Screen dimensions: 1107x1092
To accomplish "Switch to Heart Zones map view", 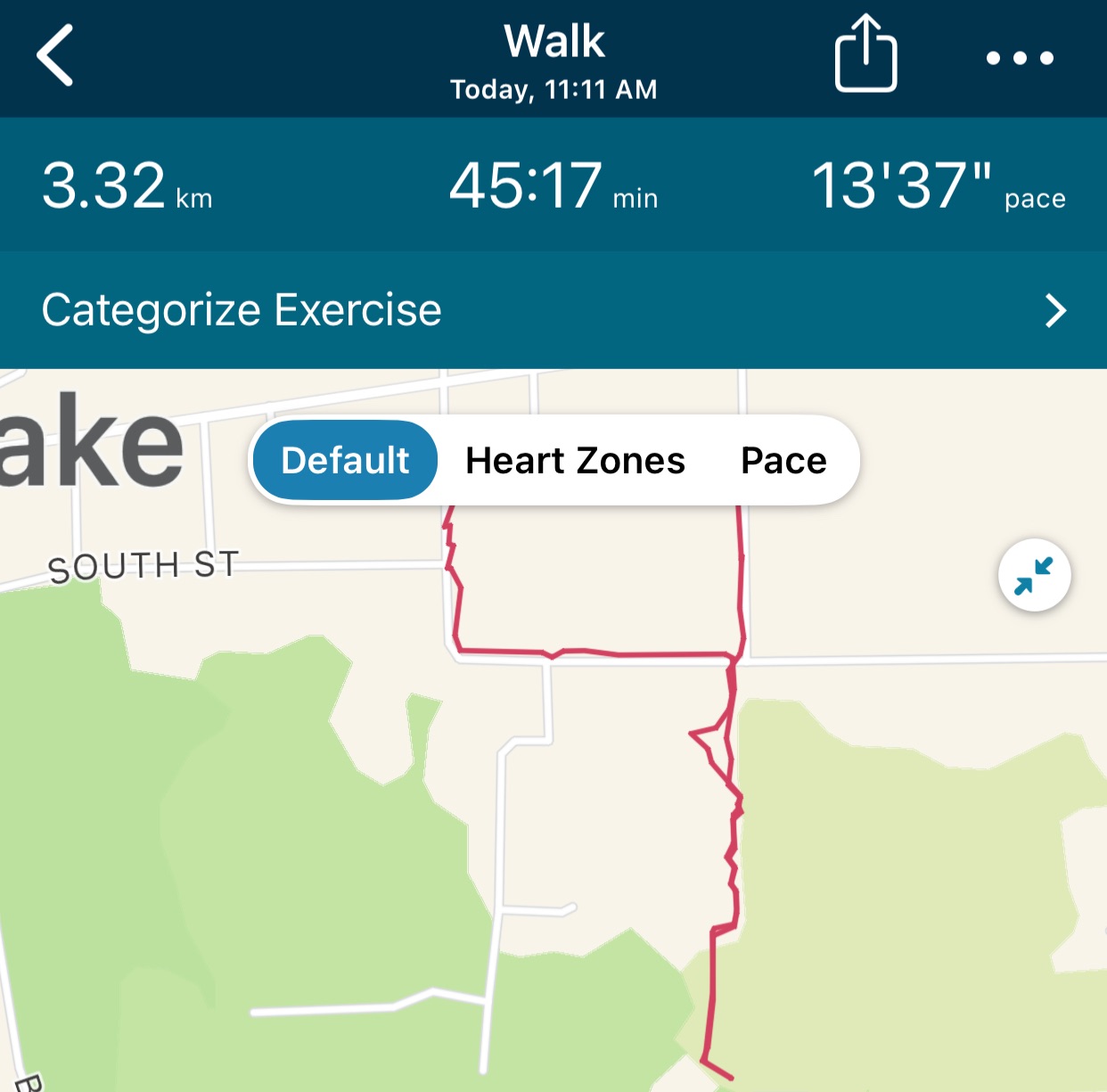I will tap(575, 461).
